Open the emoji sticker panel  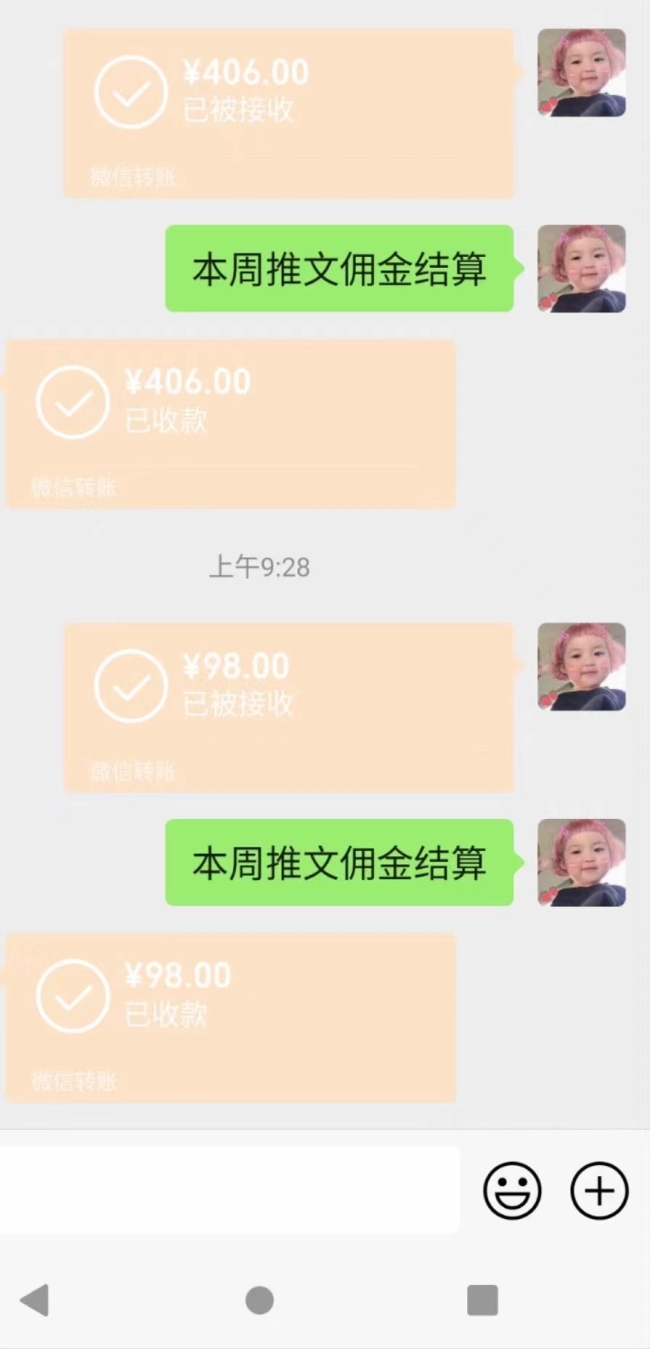coord(512,1190)
